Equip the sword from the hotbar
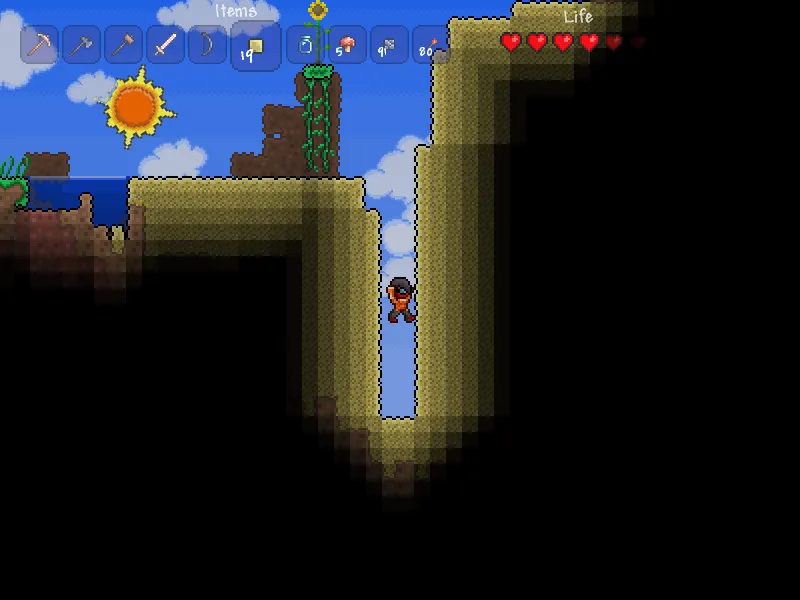This screenshot has width=800, height=600. [x=166, y=45]
